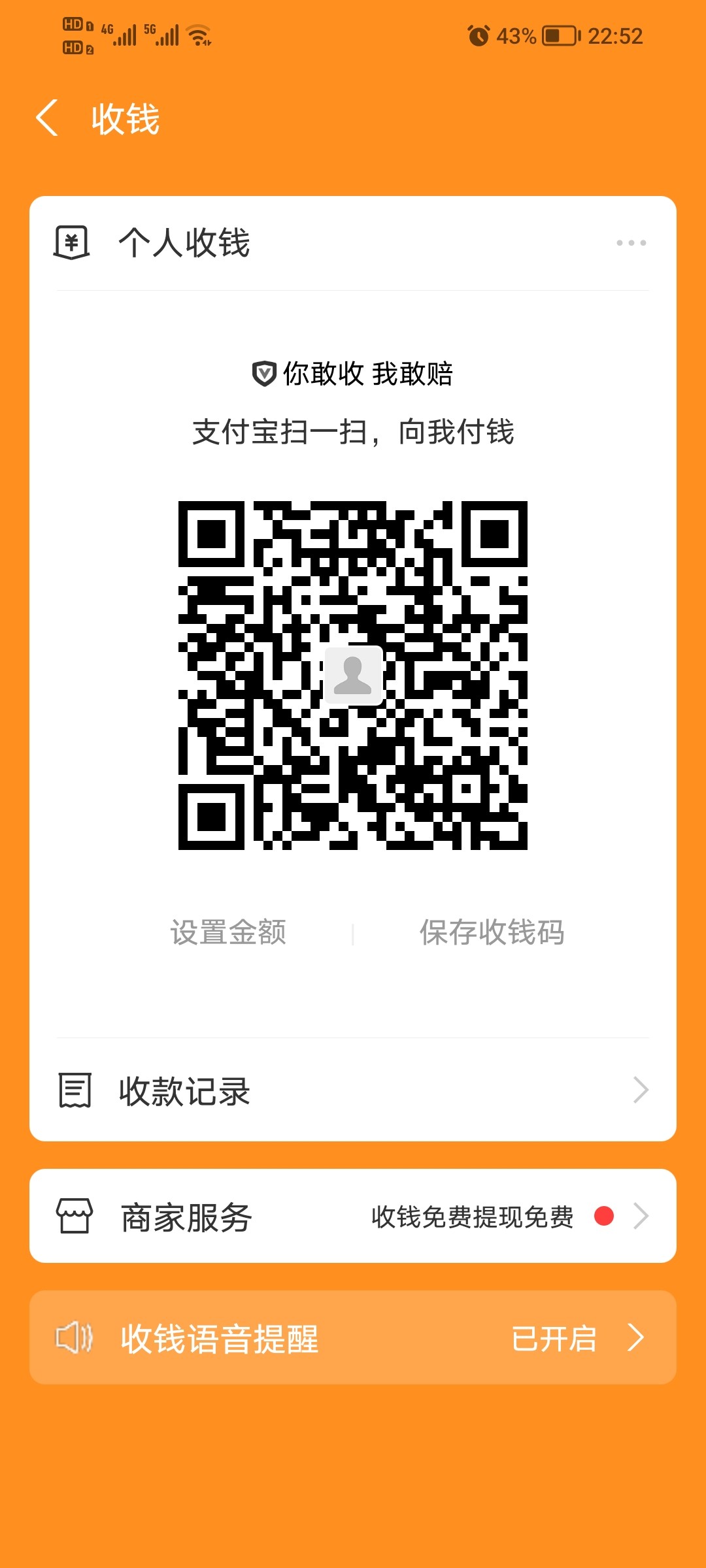Tap the shield icon next to 你敢收 我敢赔
Screen dimensions: 706x1568
coord(263,374)
